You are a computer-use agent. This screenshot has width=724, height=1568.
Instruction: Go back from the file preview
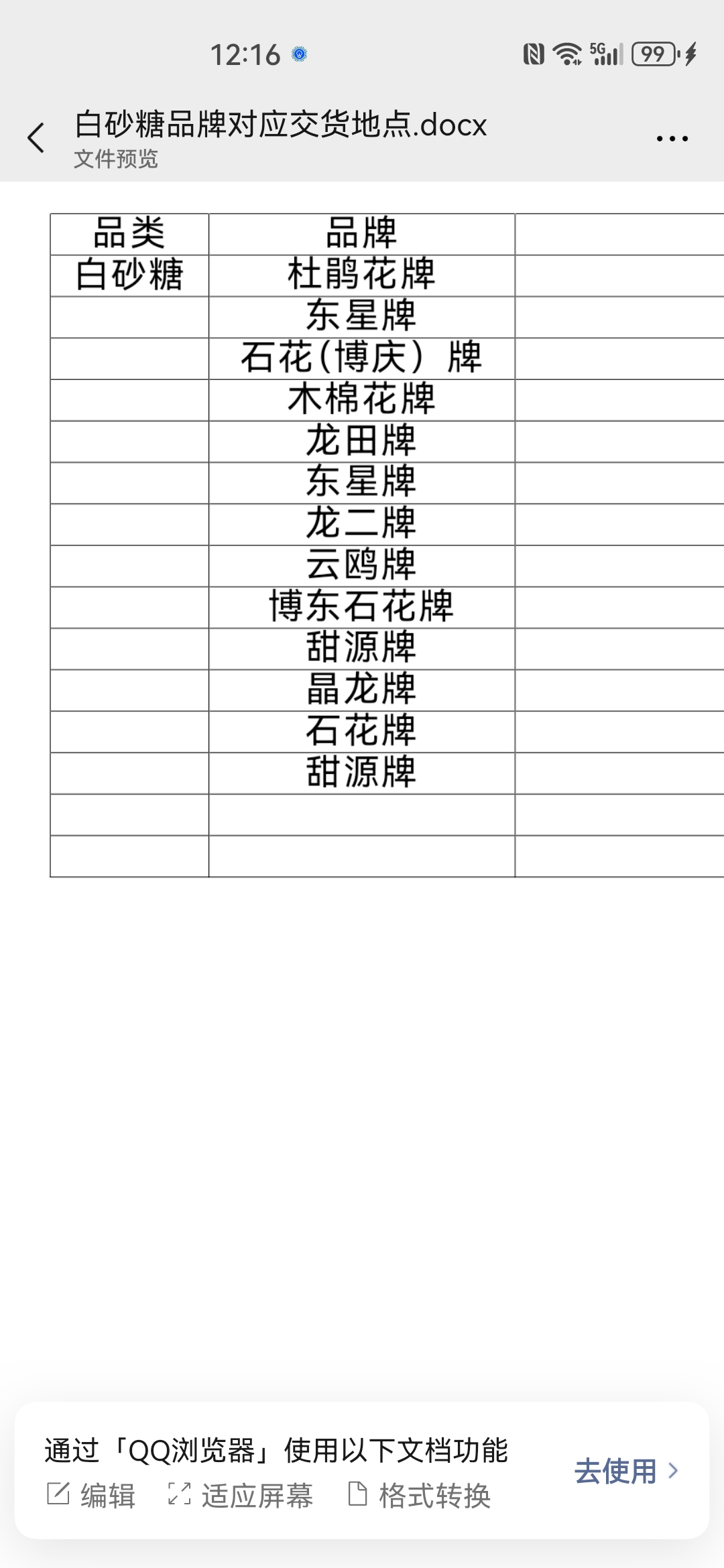[36, 138]
